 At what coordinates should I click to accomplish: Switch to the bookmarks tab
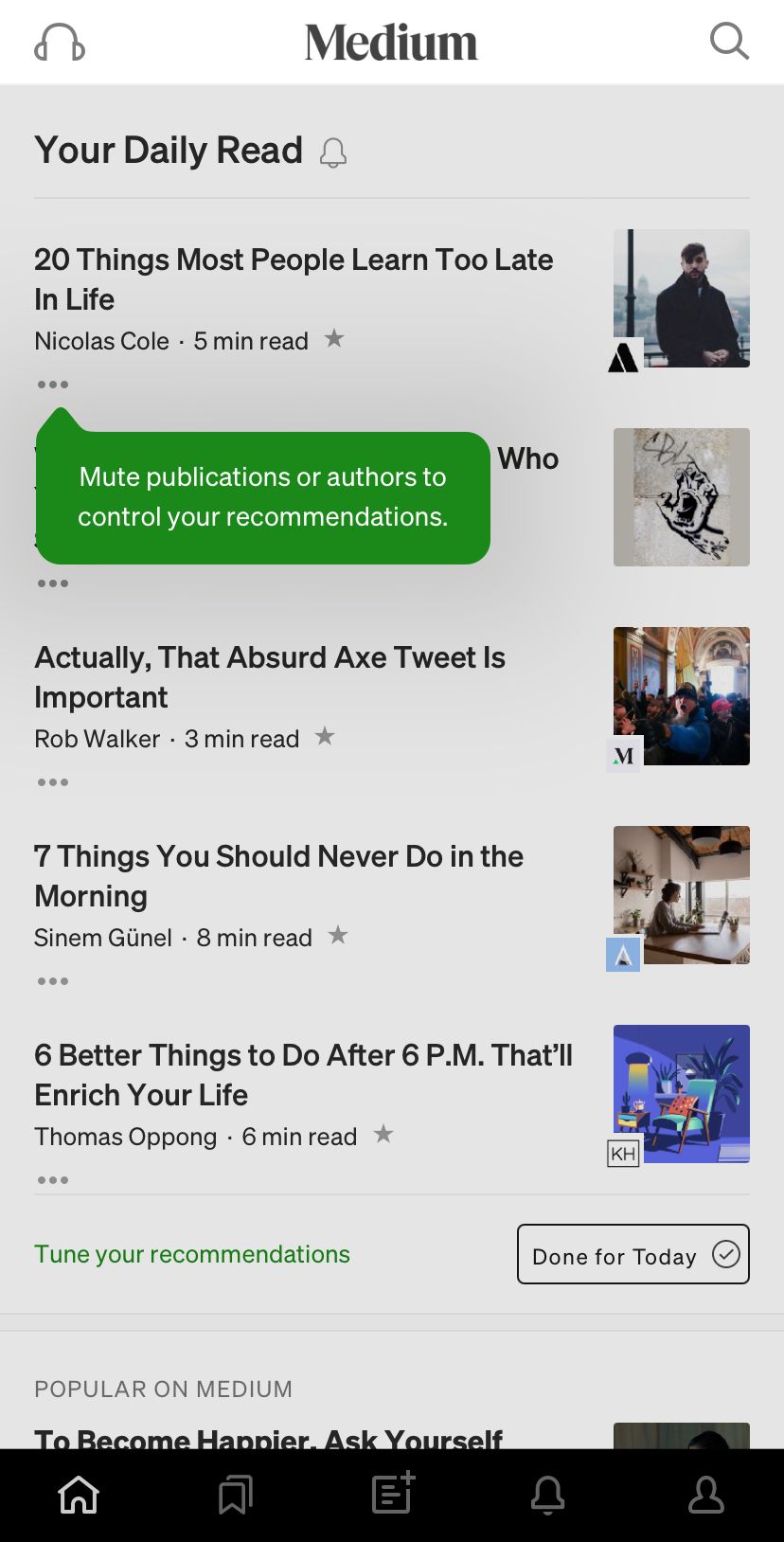[235, 1496]
